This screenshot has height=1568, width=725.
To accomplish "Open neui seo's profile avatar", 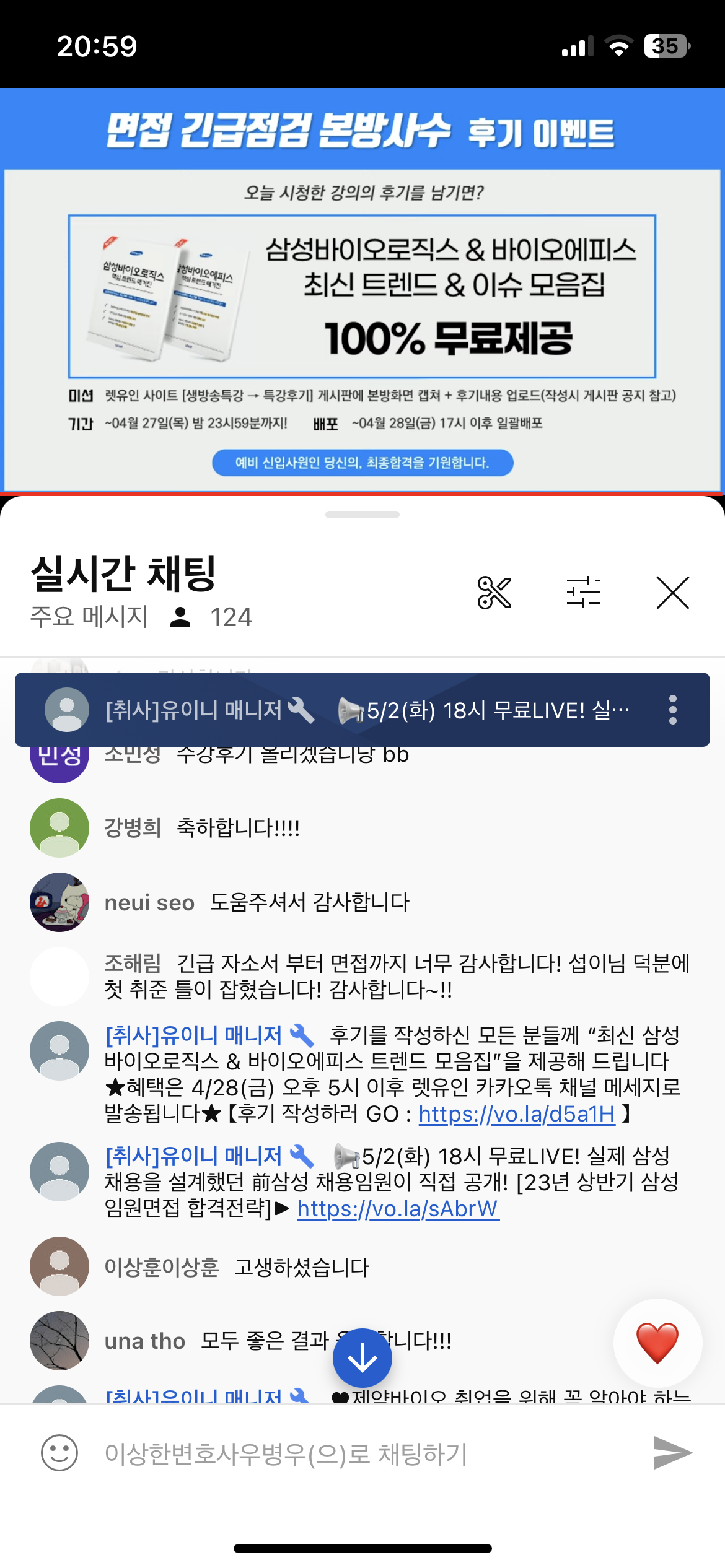I will click(x=59, y=902).
